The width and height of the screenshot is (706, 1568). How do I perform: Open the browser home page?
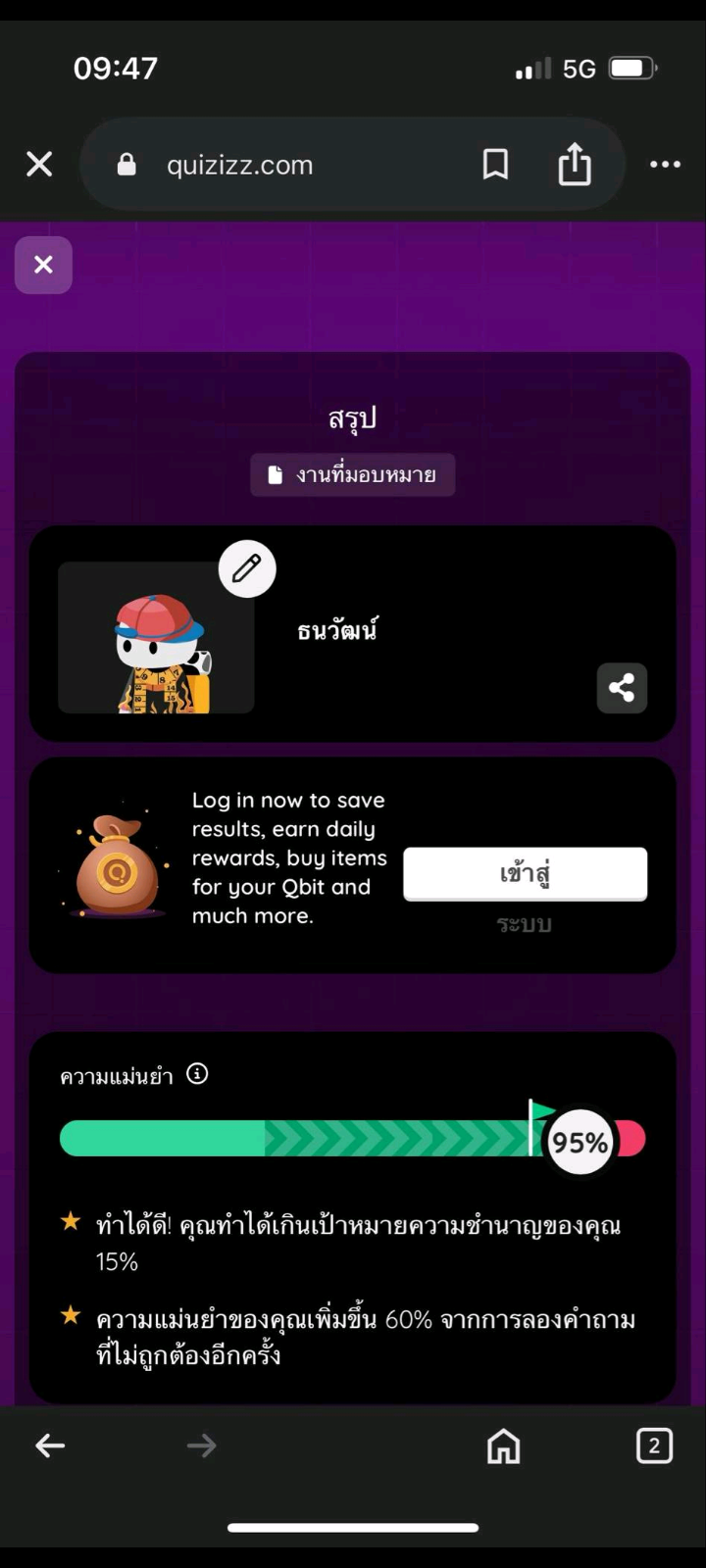click(504, 1445)
